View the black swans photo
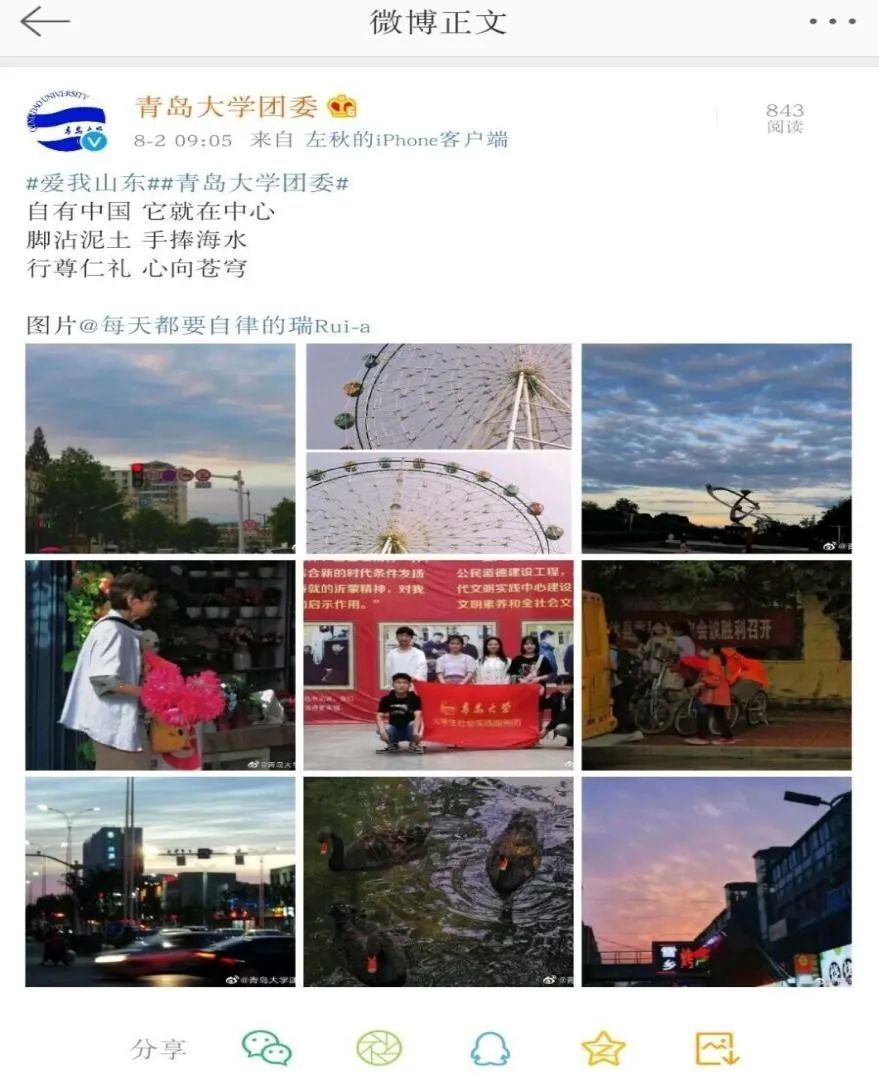 [x=439, y=882]
